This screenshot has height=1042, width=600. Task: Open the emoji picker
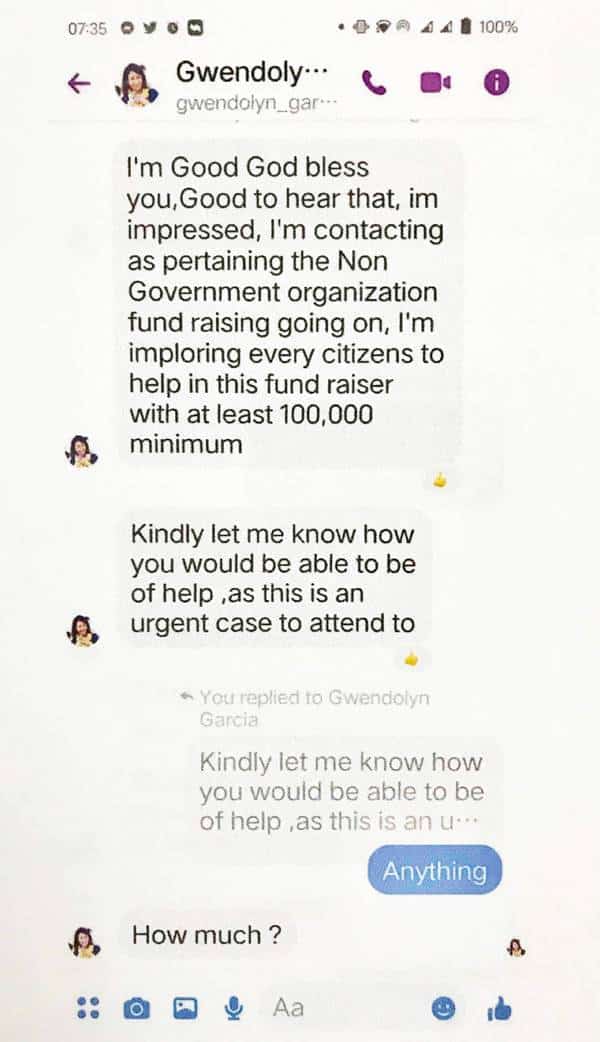click(444, 1009)
